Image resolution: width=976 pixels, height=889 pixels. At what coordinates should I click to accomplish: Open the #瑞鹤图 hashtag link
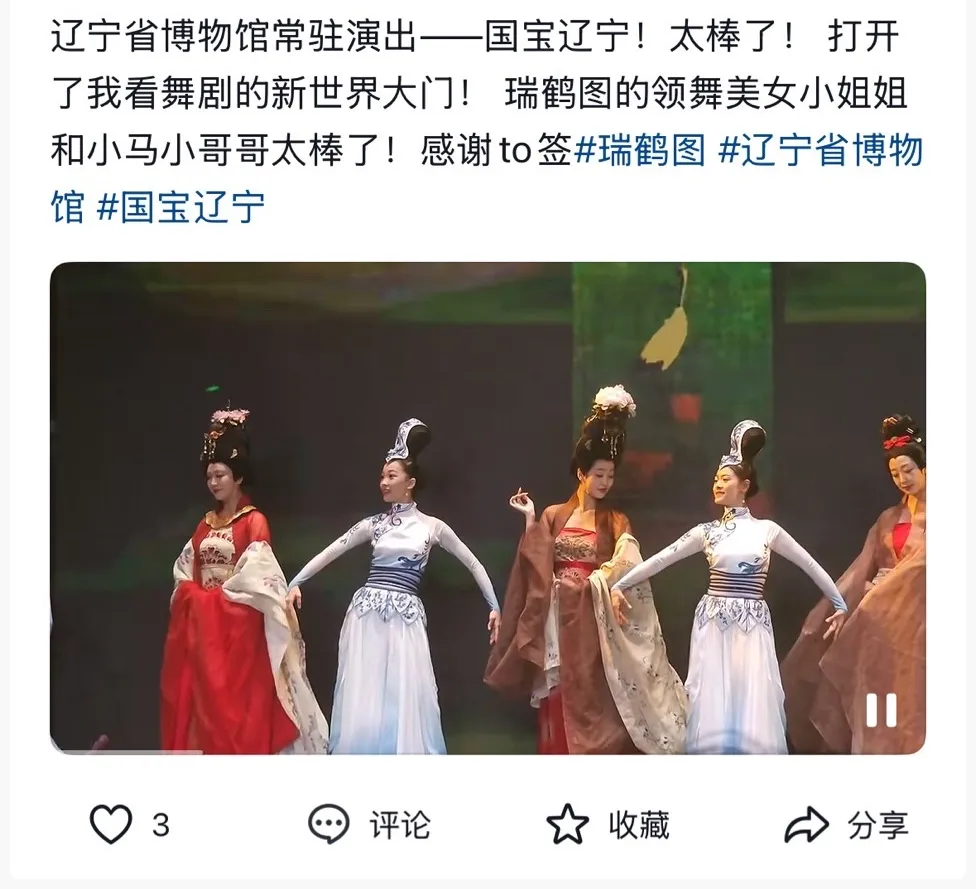(x=640, y=151)
